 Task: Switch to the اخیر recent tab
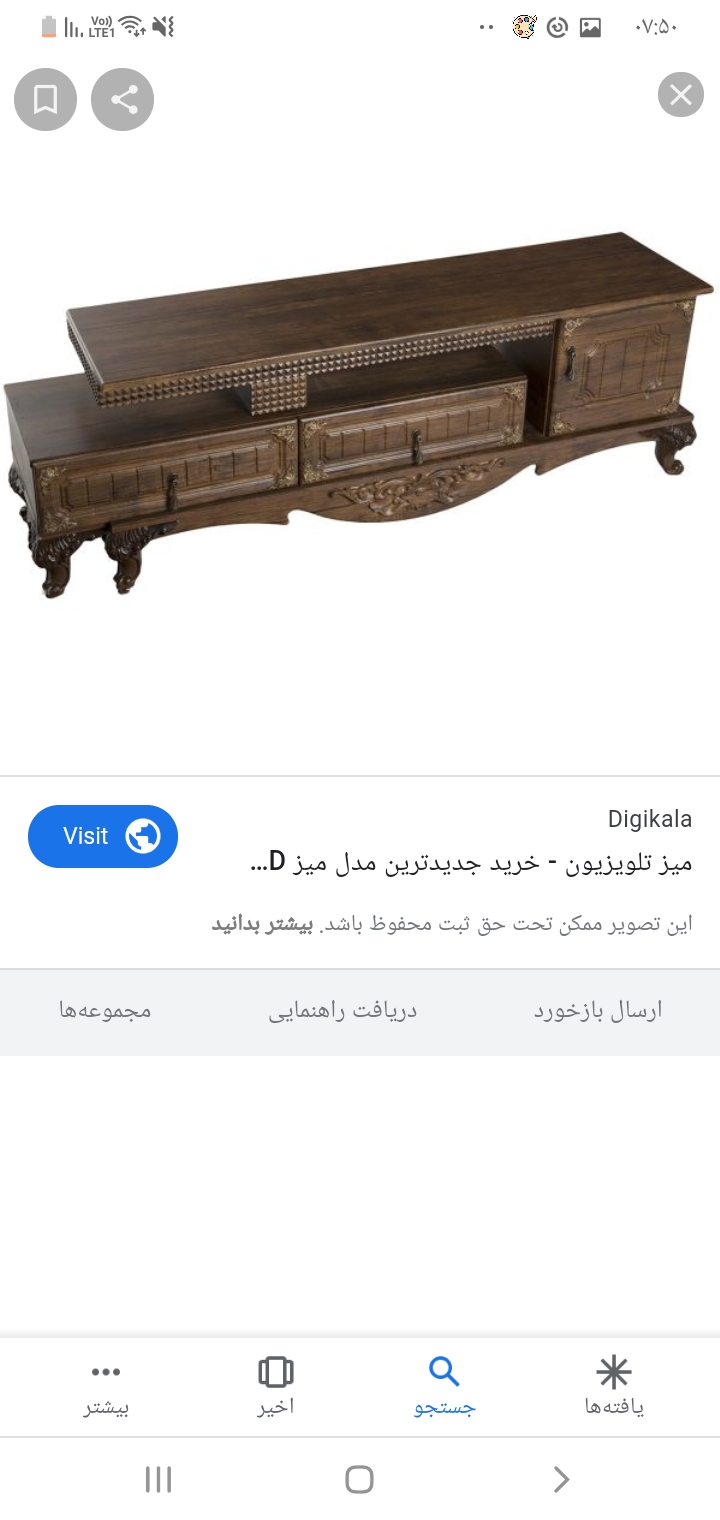275,1385
